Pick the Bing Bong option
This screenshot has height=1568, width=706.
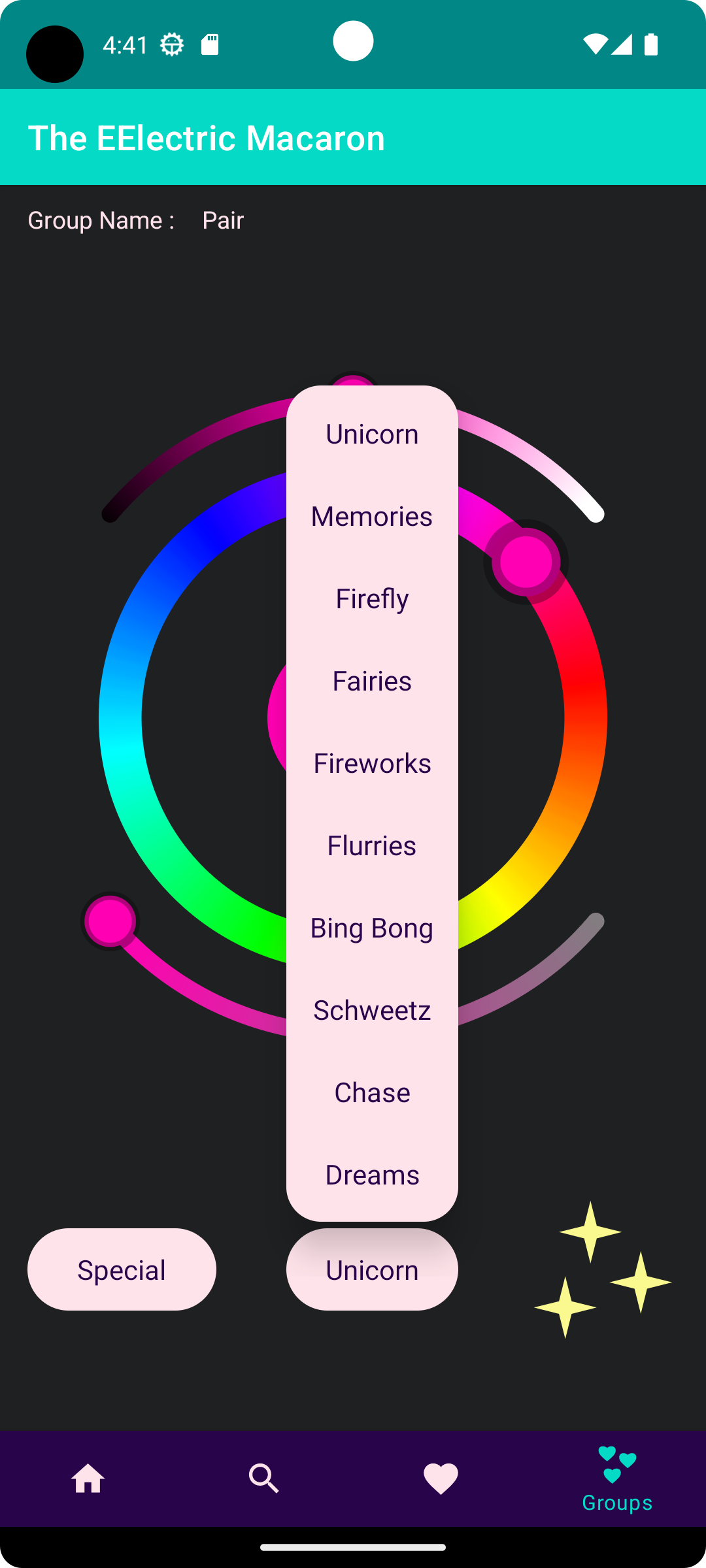pyautogui.click(x=371, y=928)
